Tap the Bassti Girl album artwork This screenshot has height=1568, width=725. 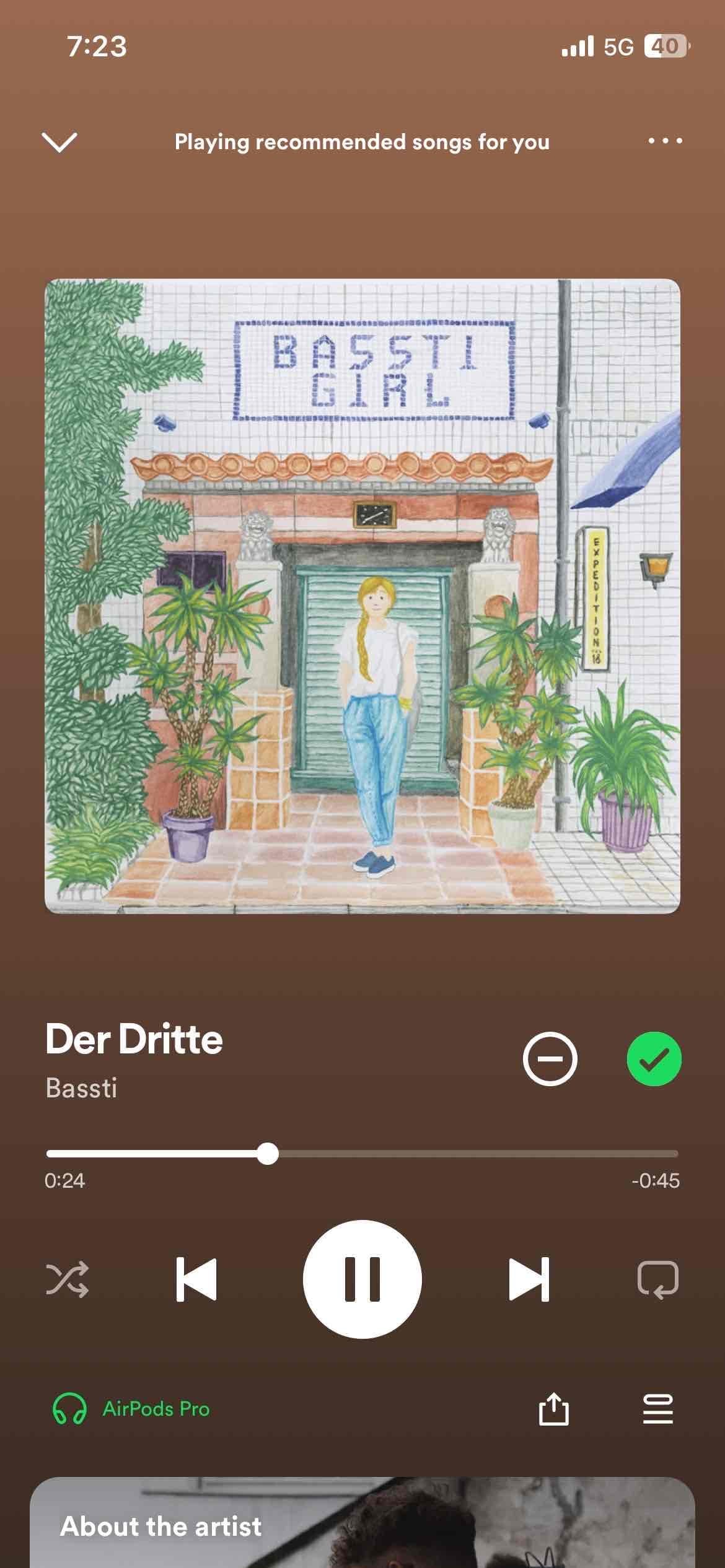click(x=362, y=596)
